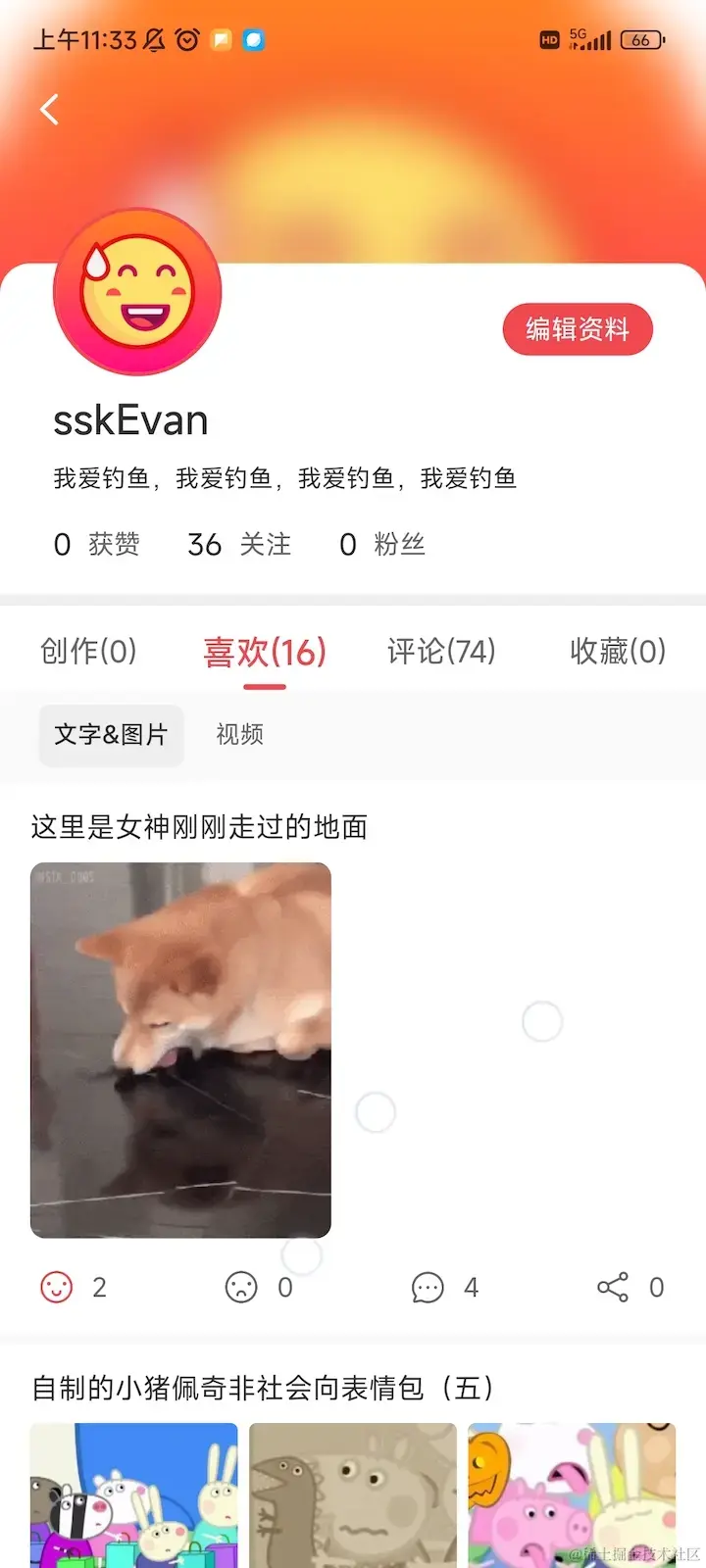This screenshot has height=1568, width=706.
Task: Open comments on the 这里是女神刚刚走过的地面 post
Action: (x=429, y=1287)
